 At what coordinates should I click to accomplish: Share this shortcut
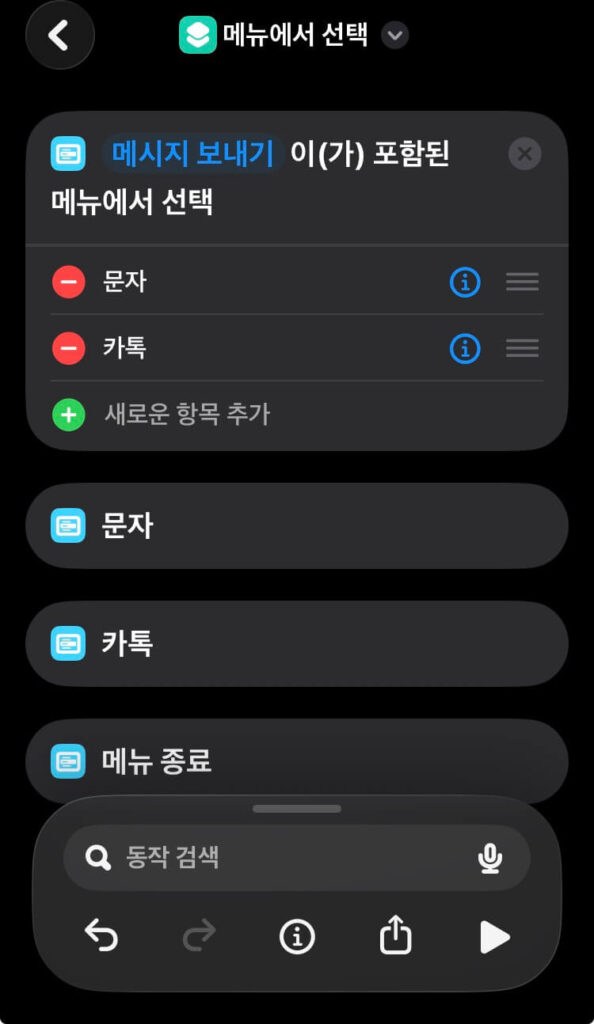click(x=396, y=936)
